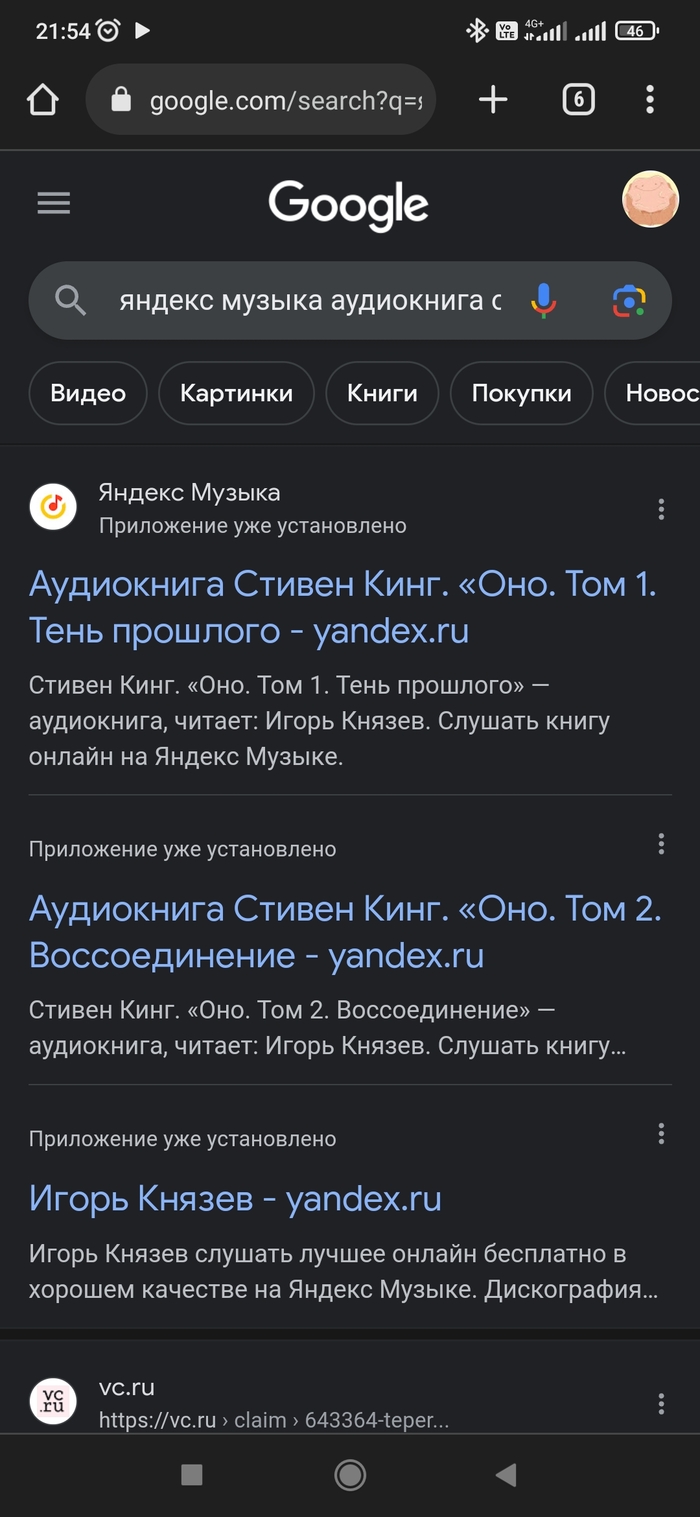
Task: Show the six open tabs
Action: pos(578,99)
